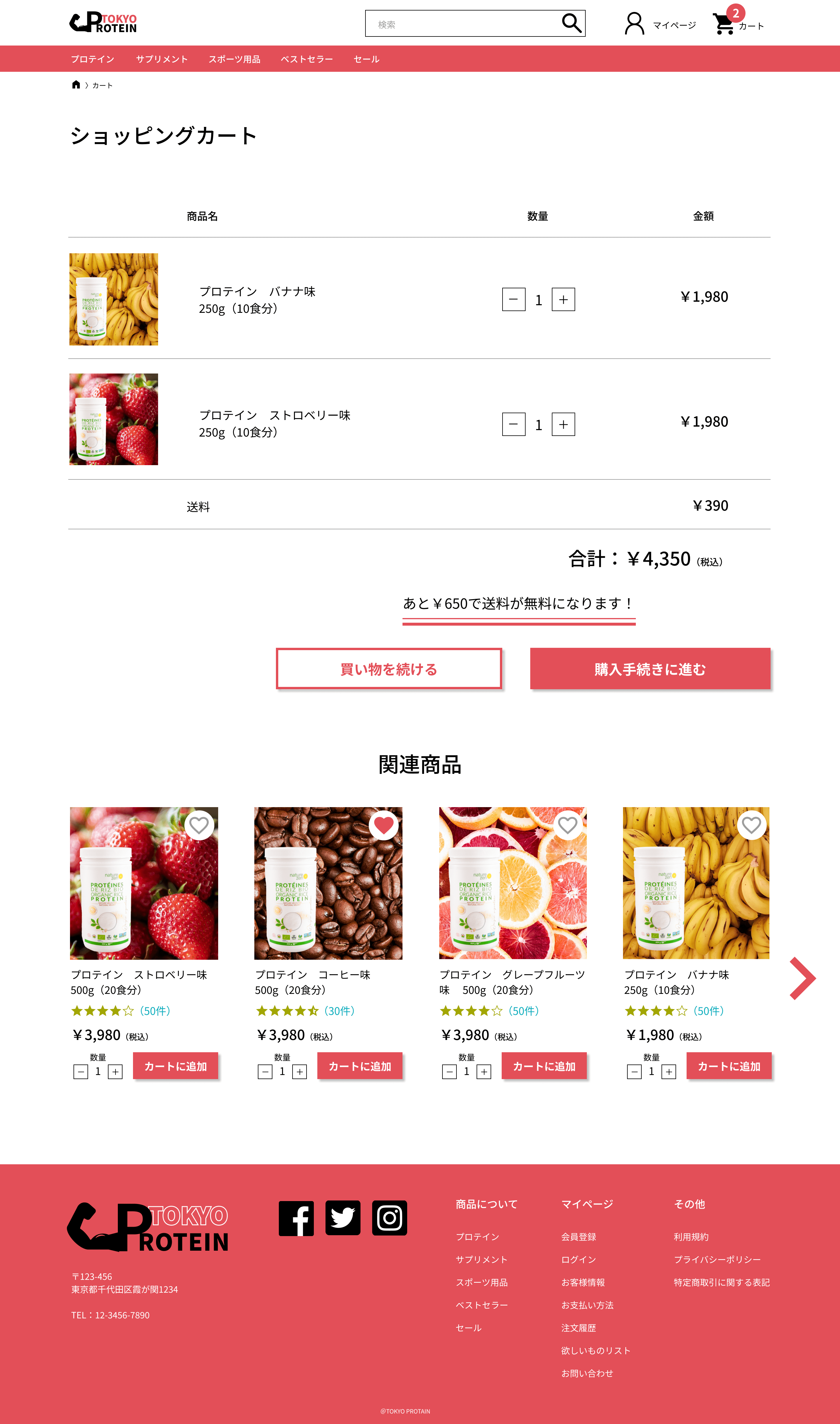
Task: Select the プロテイン navigation tab
Action: [92, 59]
